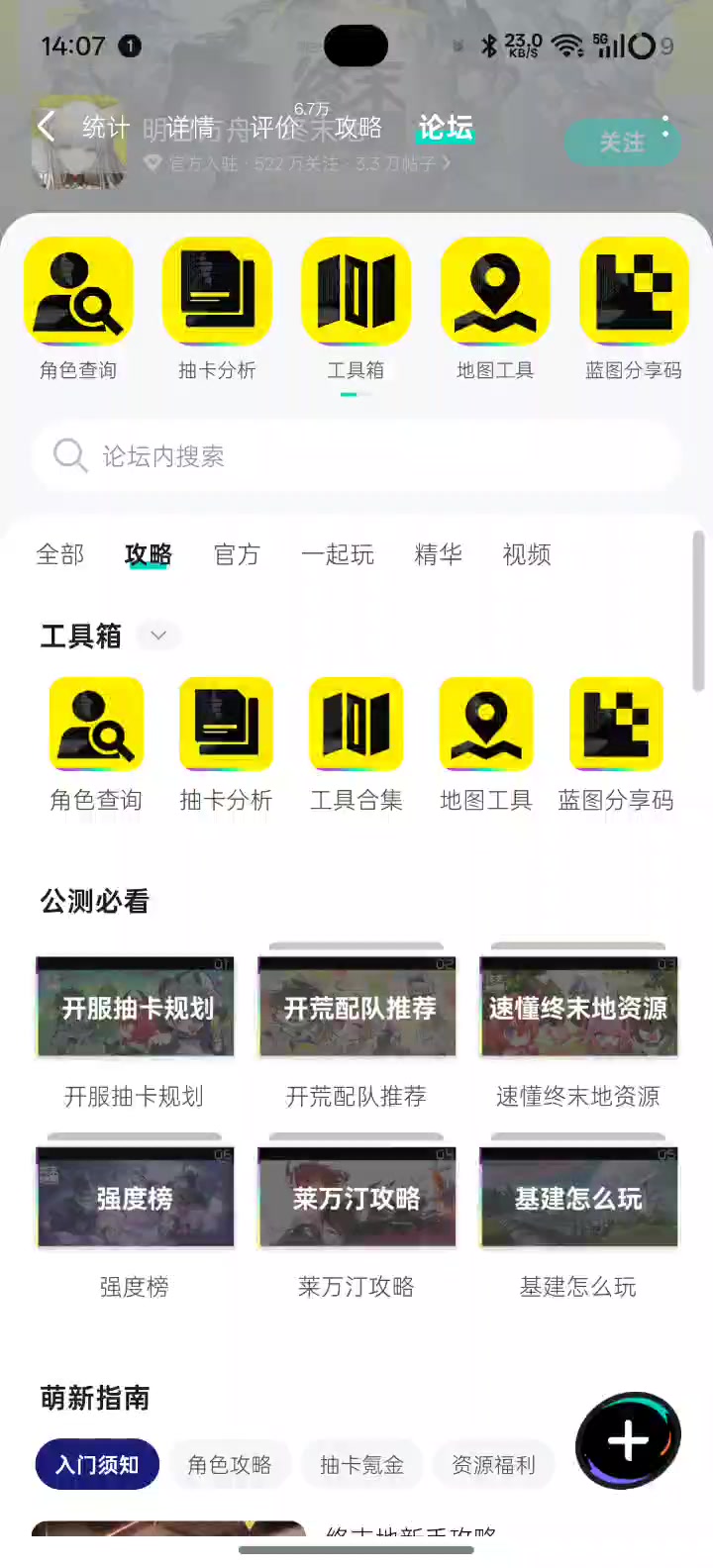
Task: Go back using the top-left arrow
Action: tap(46, 127)
